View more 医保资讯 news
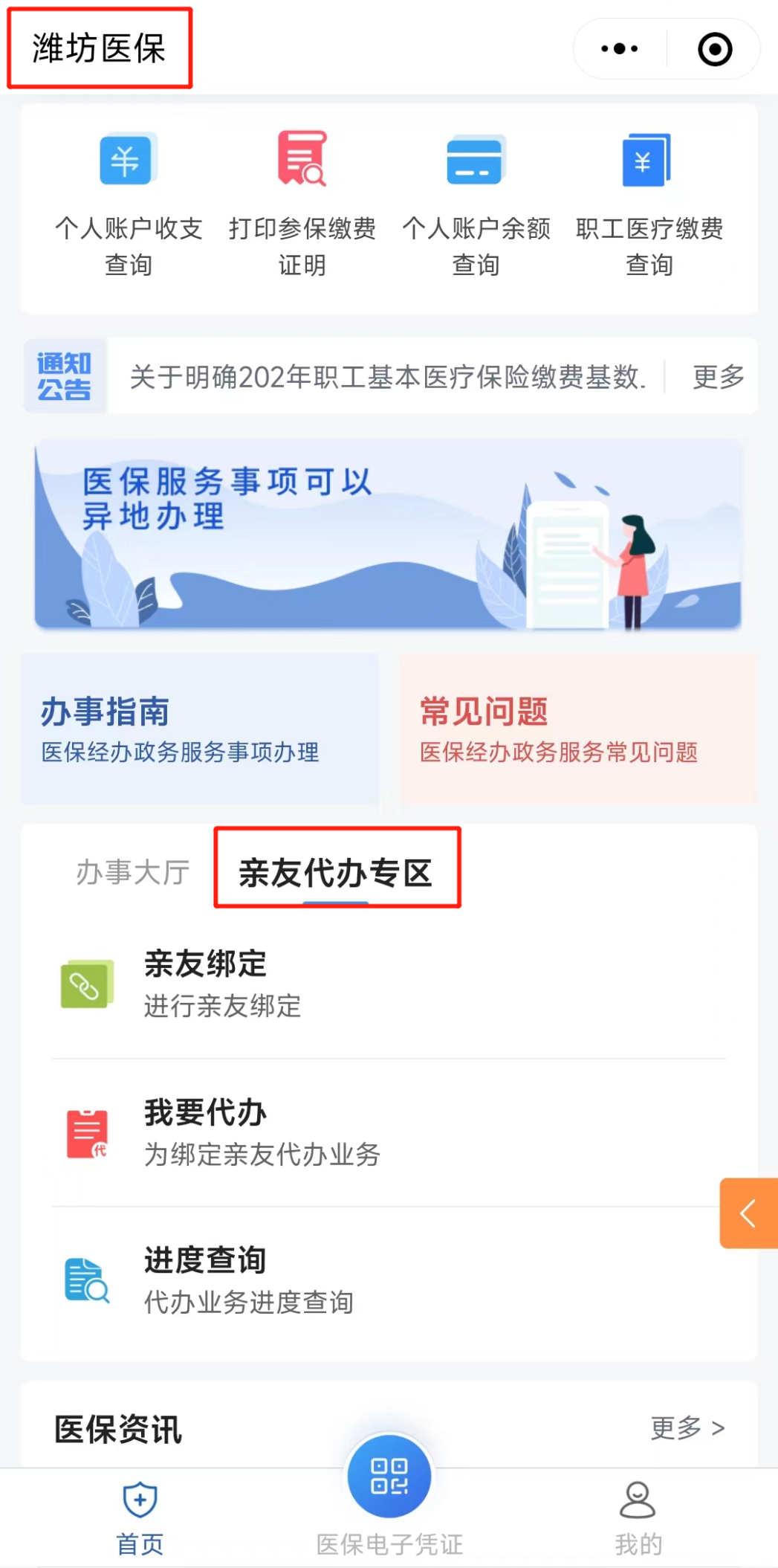 pos(687,1427)
